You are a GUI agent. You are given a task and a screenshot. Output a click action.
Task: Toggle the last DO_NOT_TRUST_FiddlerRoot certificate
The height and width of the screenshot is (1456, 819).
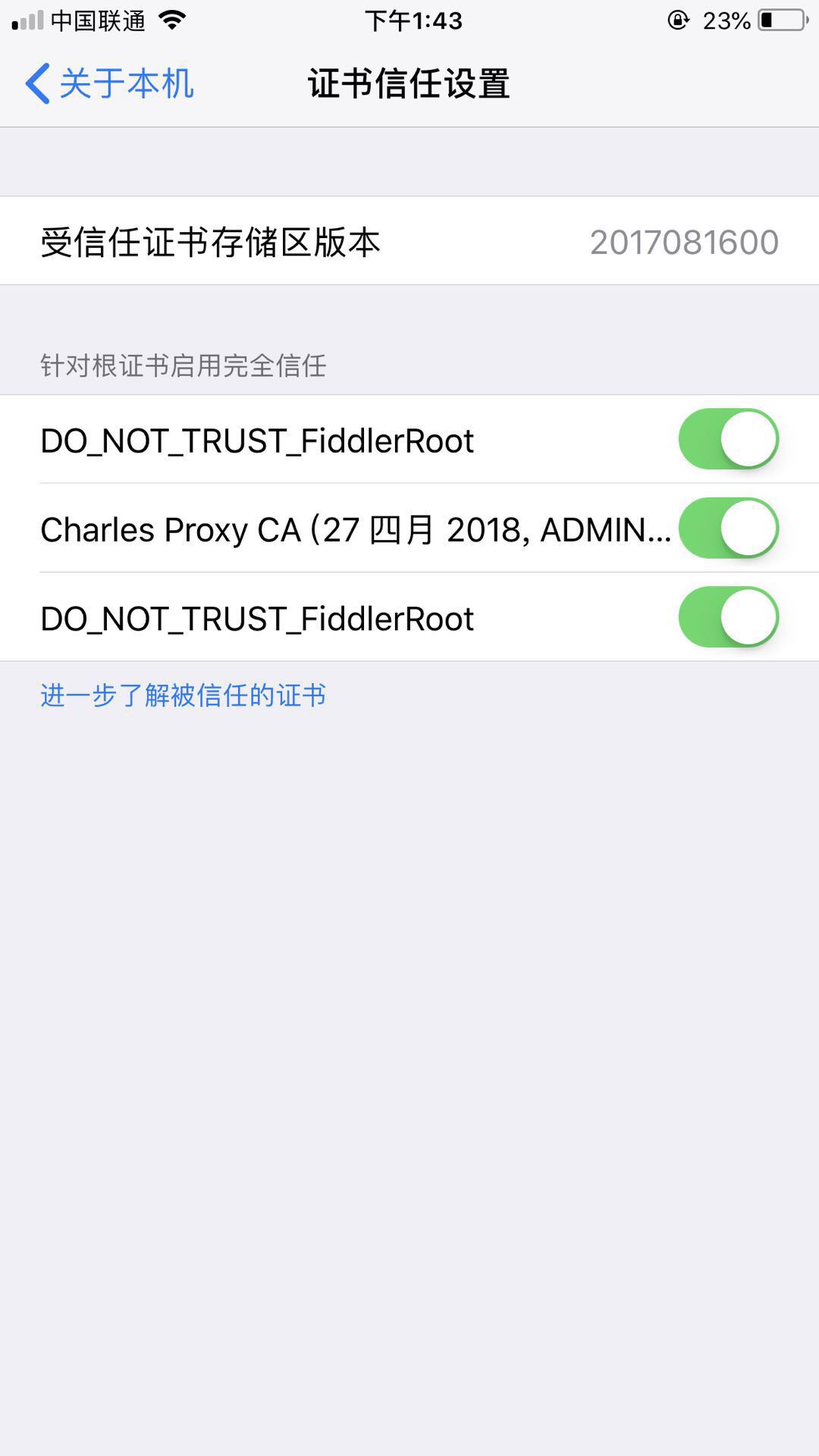point(729,617)
